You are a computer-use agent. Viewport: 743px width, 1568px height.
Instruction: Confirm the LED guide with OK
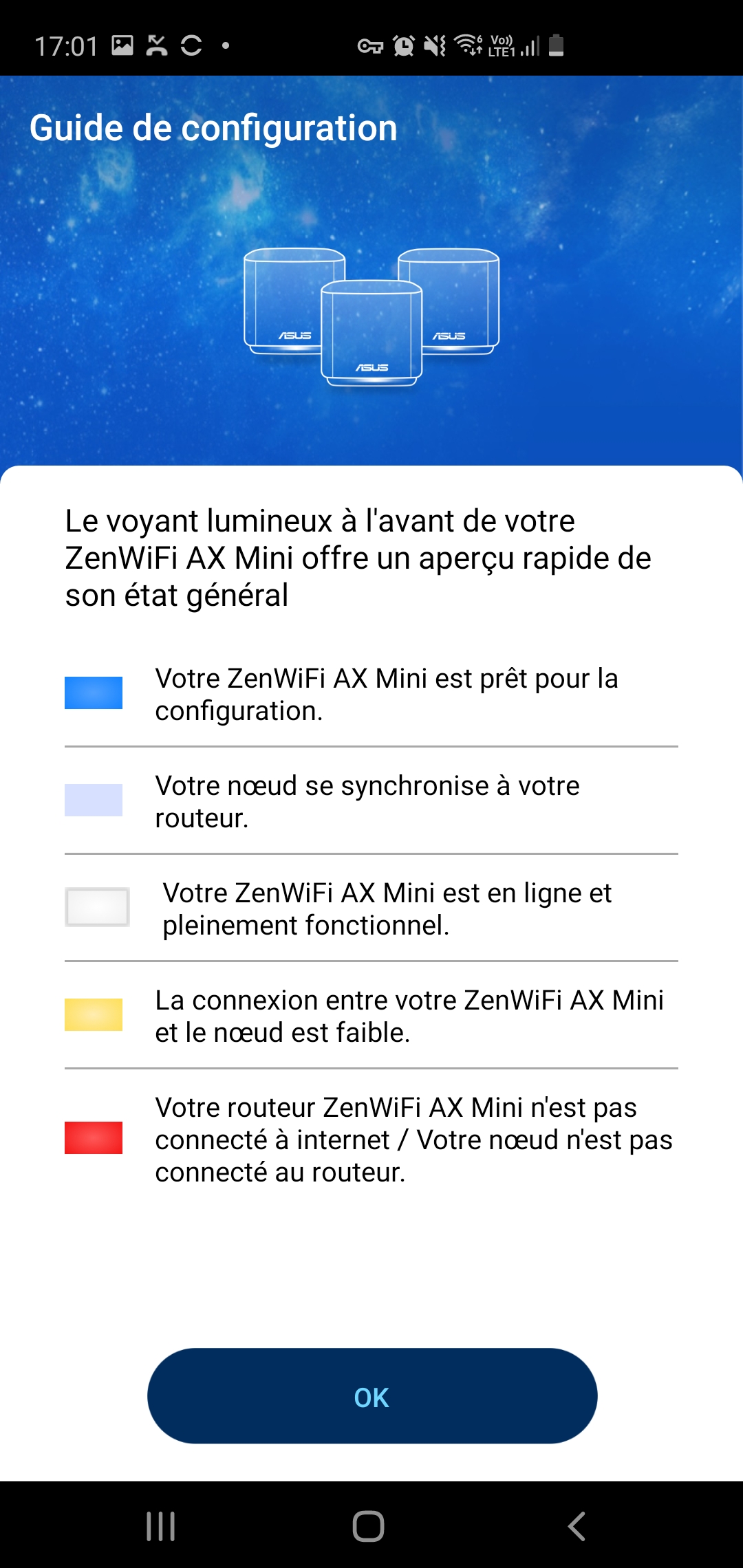[x=371, y=1396]
